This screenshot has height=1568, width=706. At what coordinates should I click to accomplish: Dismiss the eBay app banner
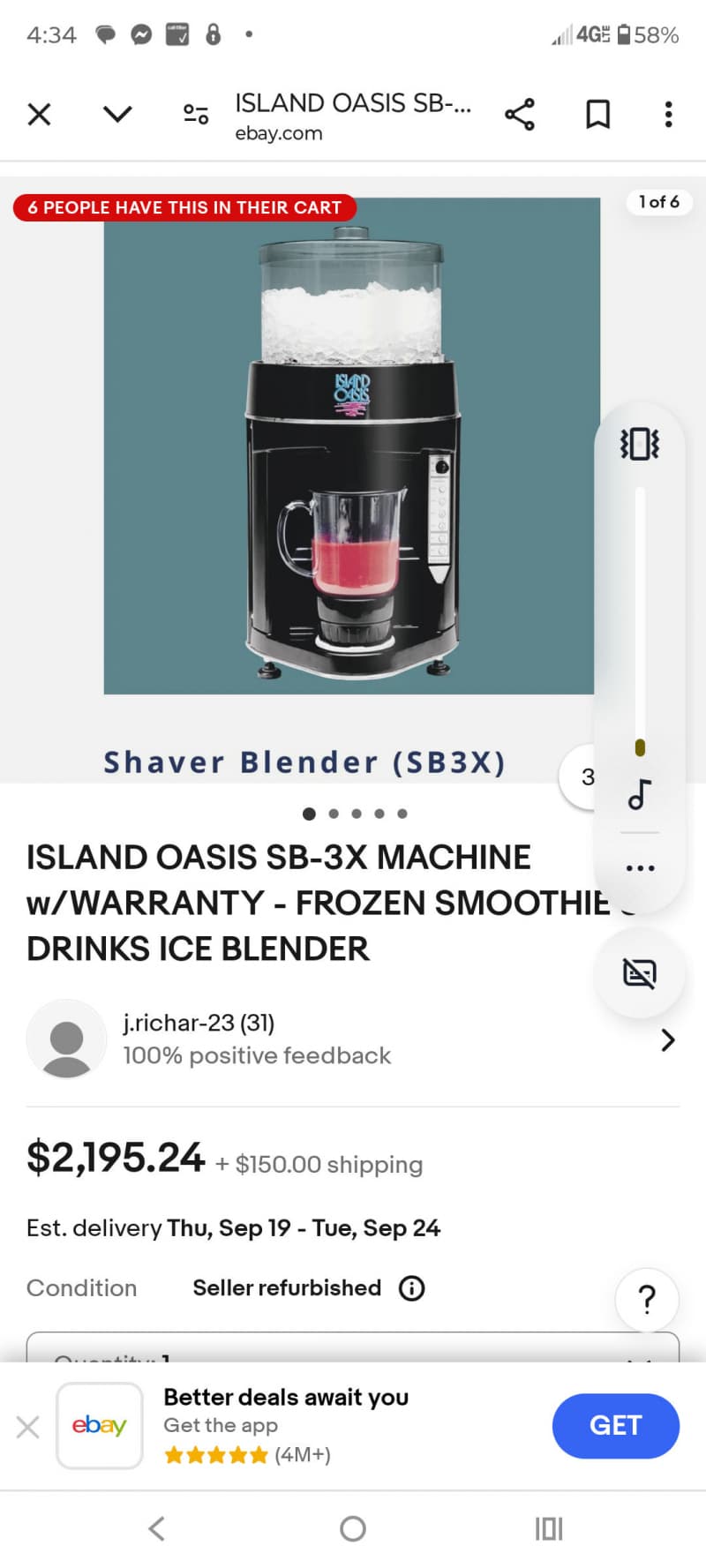(x=28, y=1426)
